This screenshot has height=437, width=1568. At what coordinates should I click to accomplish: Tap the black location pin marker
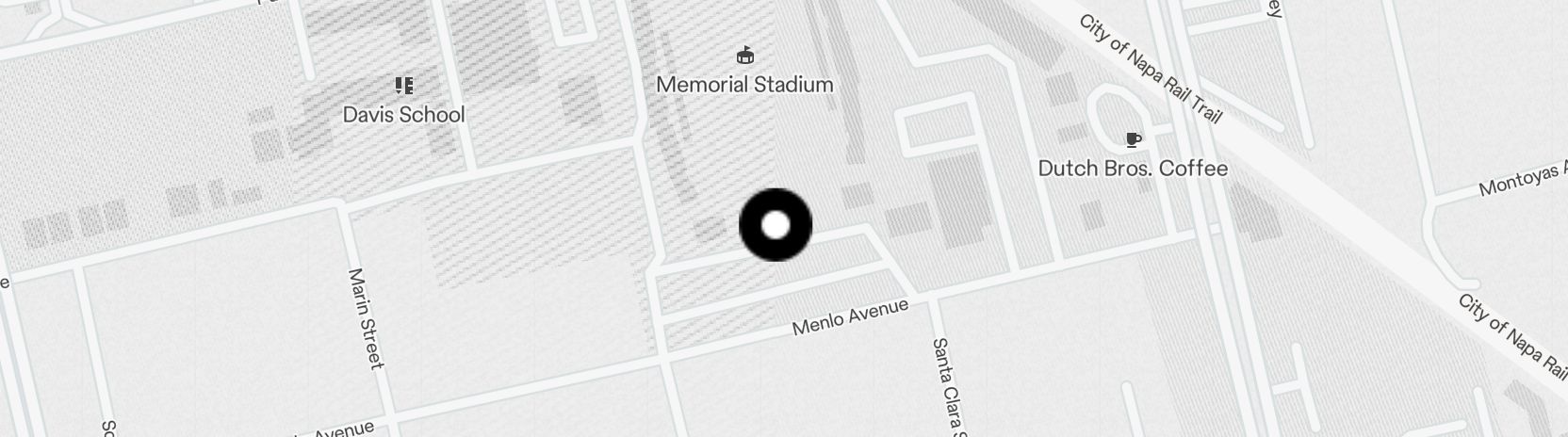click(x=775, y=225)
